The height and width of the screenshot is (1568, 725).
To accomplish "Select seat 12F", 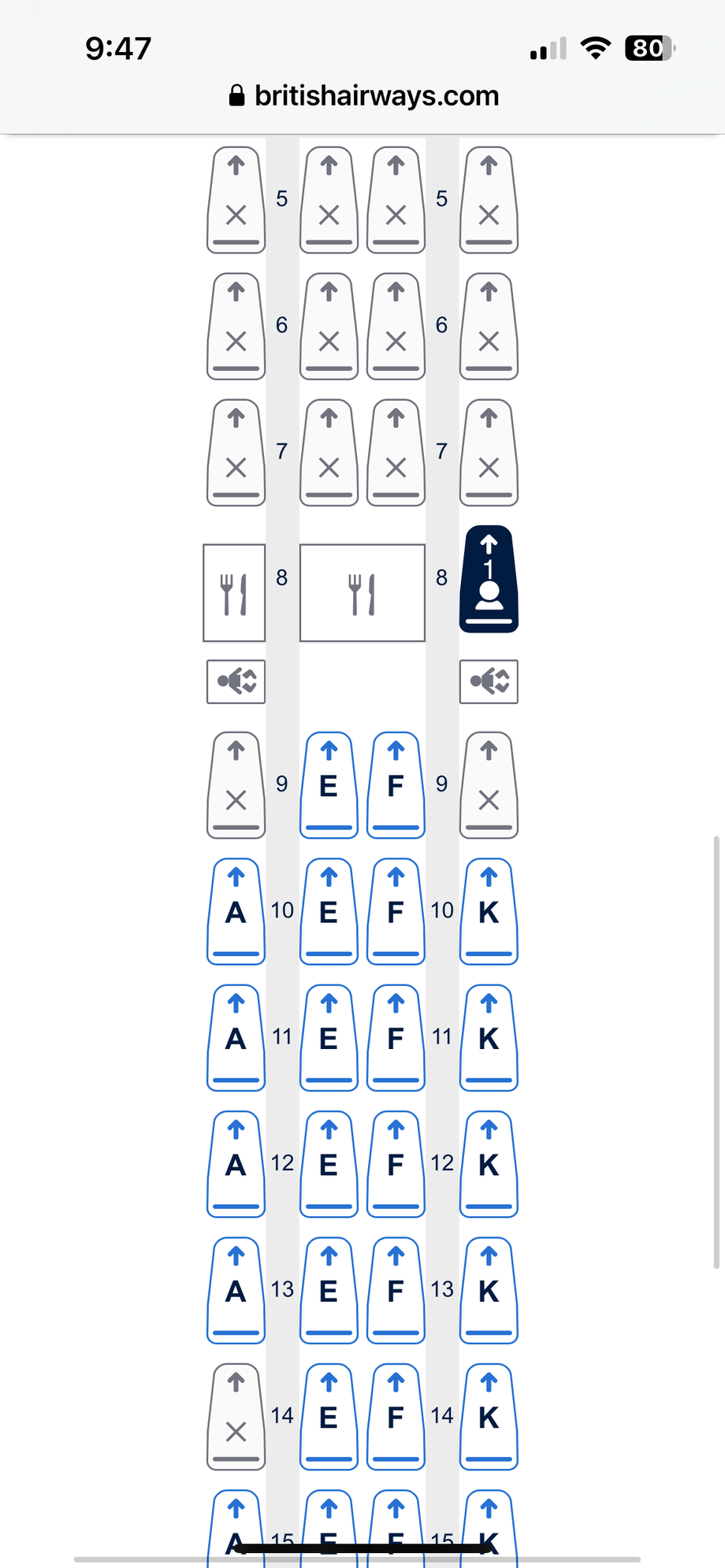I will click(x=396, y=1164).
